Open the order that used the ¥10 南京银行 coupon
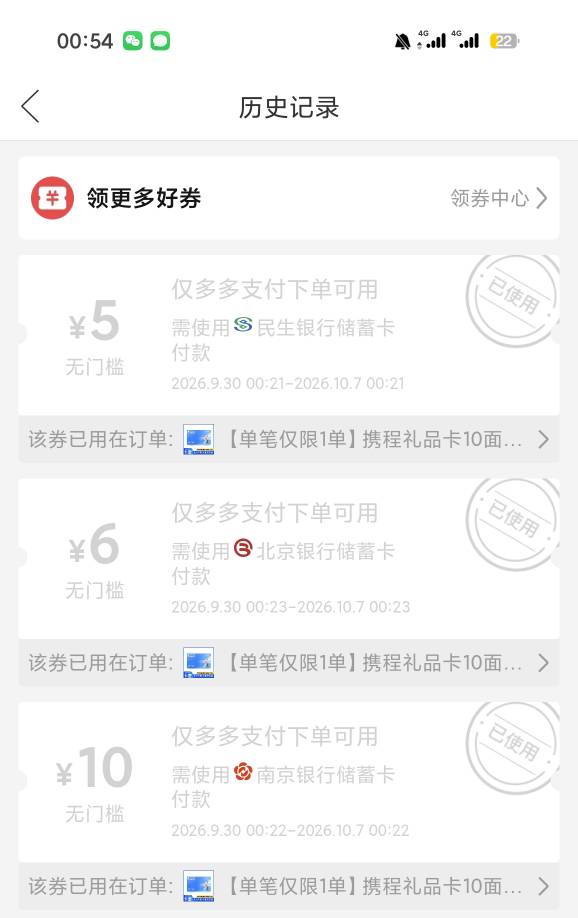The image size is (578, 918). tap(289, 886)
